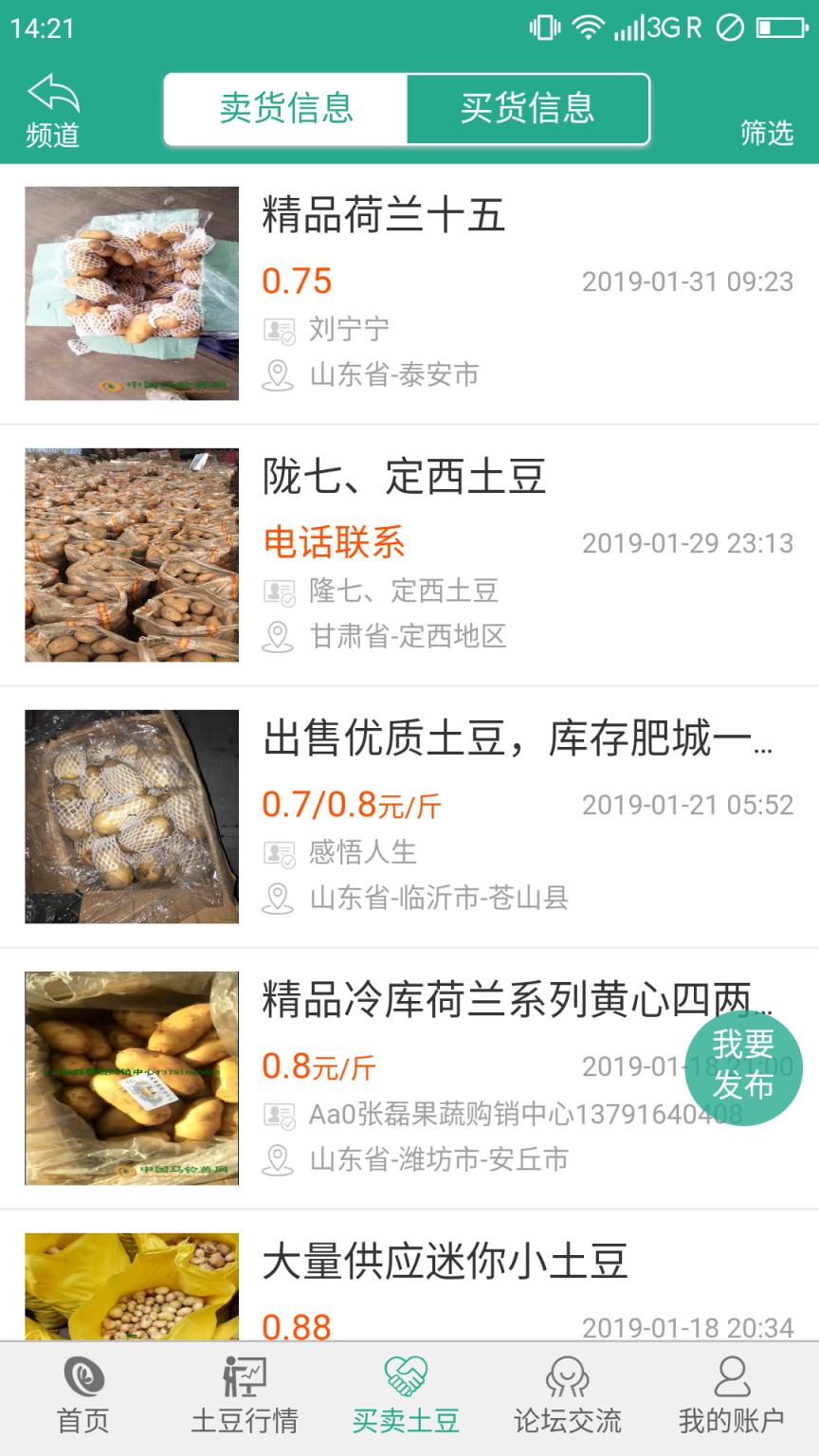Tap the battery indicator in the status bar
Viewport: 819px width, 1456px height.
779,27
